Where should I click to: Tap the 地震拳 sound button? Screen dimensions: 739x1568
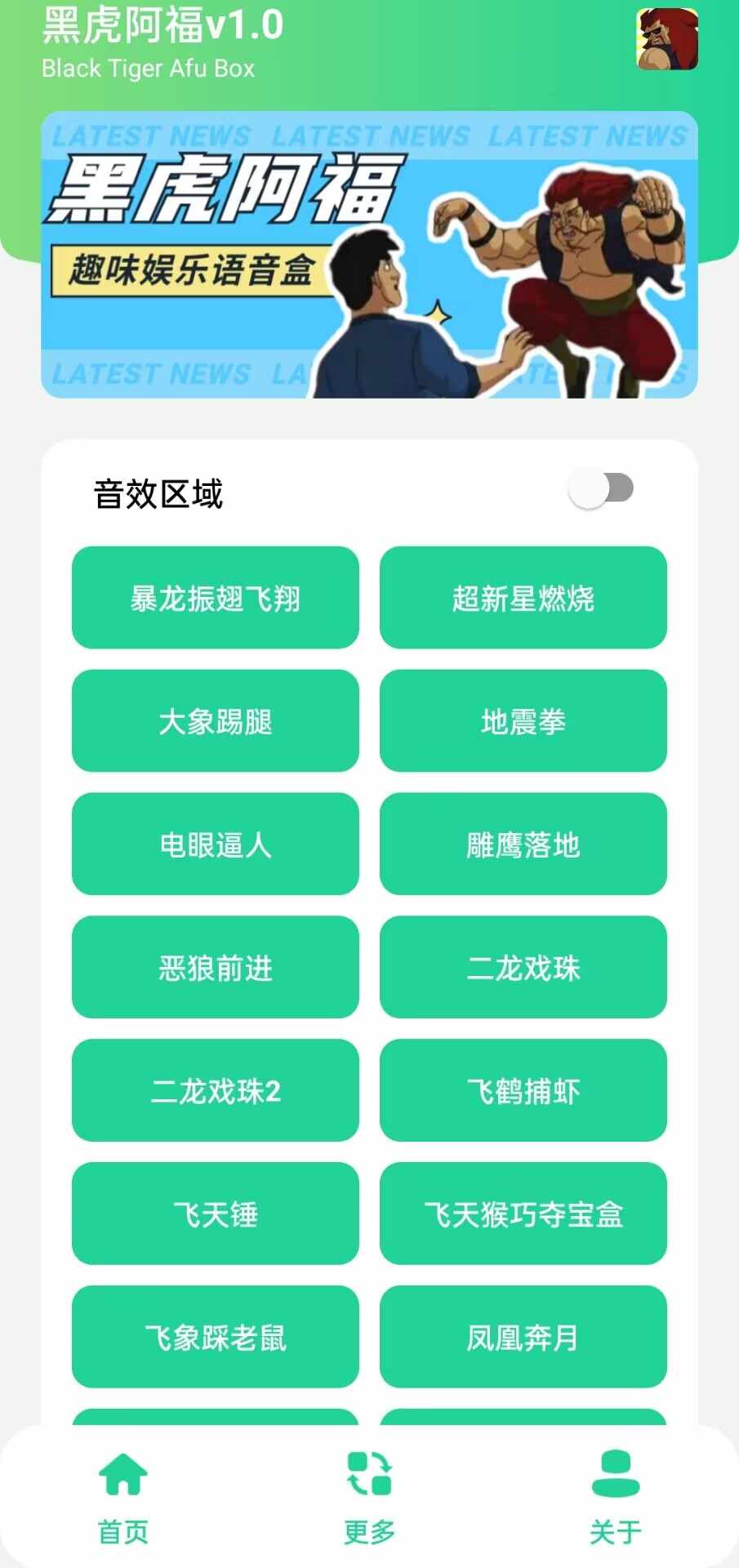pos(523,721)
